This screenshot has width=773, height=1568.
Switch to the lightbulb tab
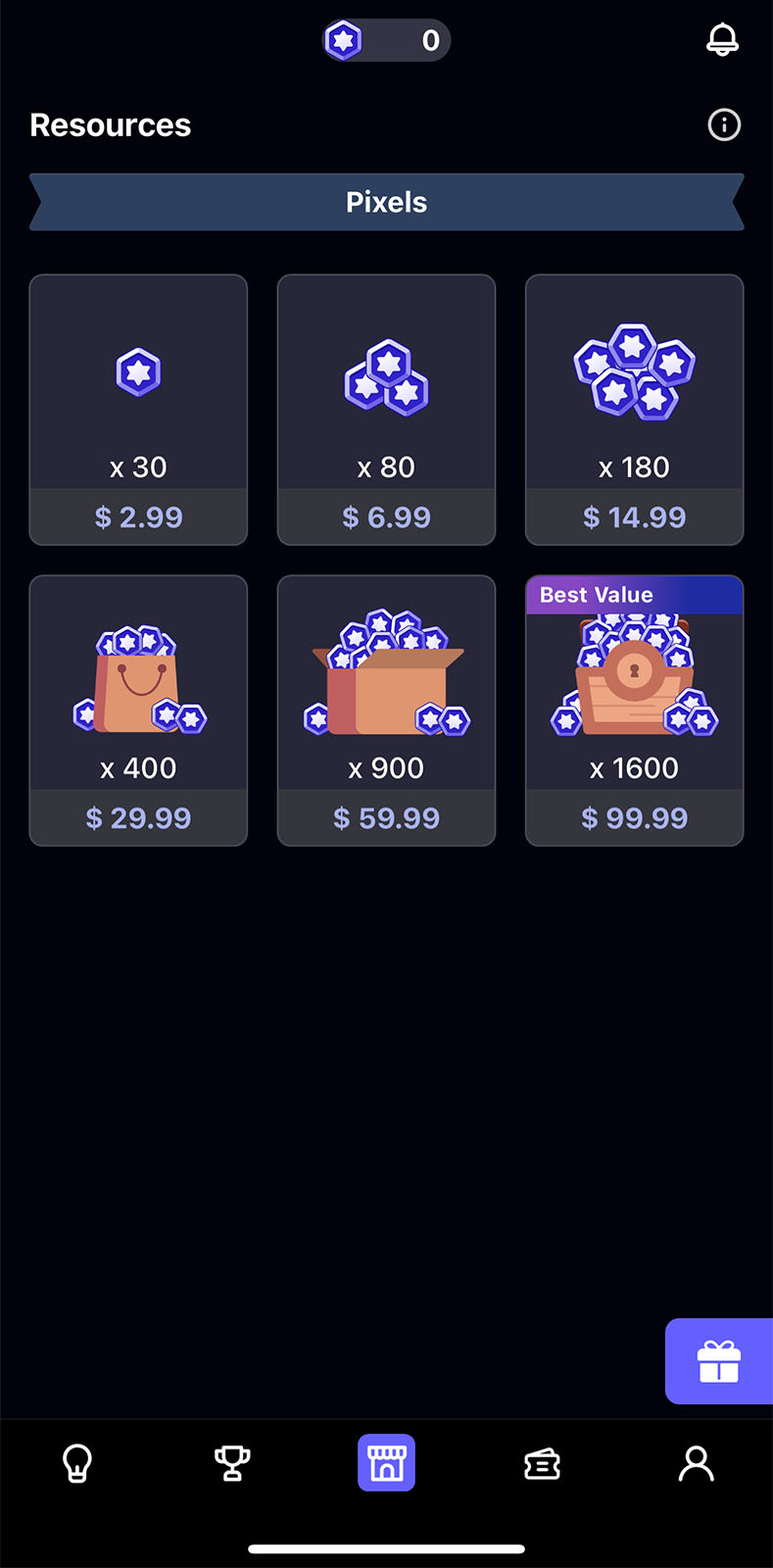77,1463
